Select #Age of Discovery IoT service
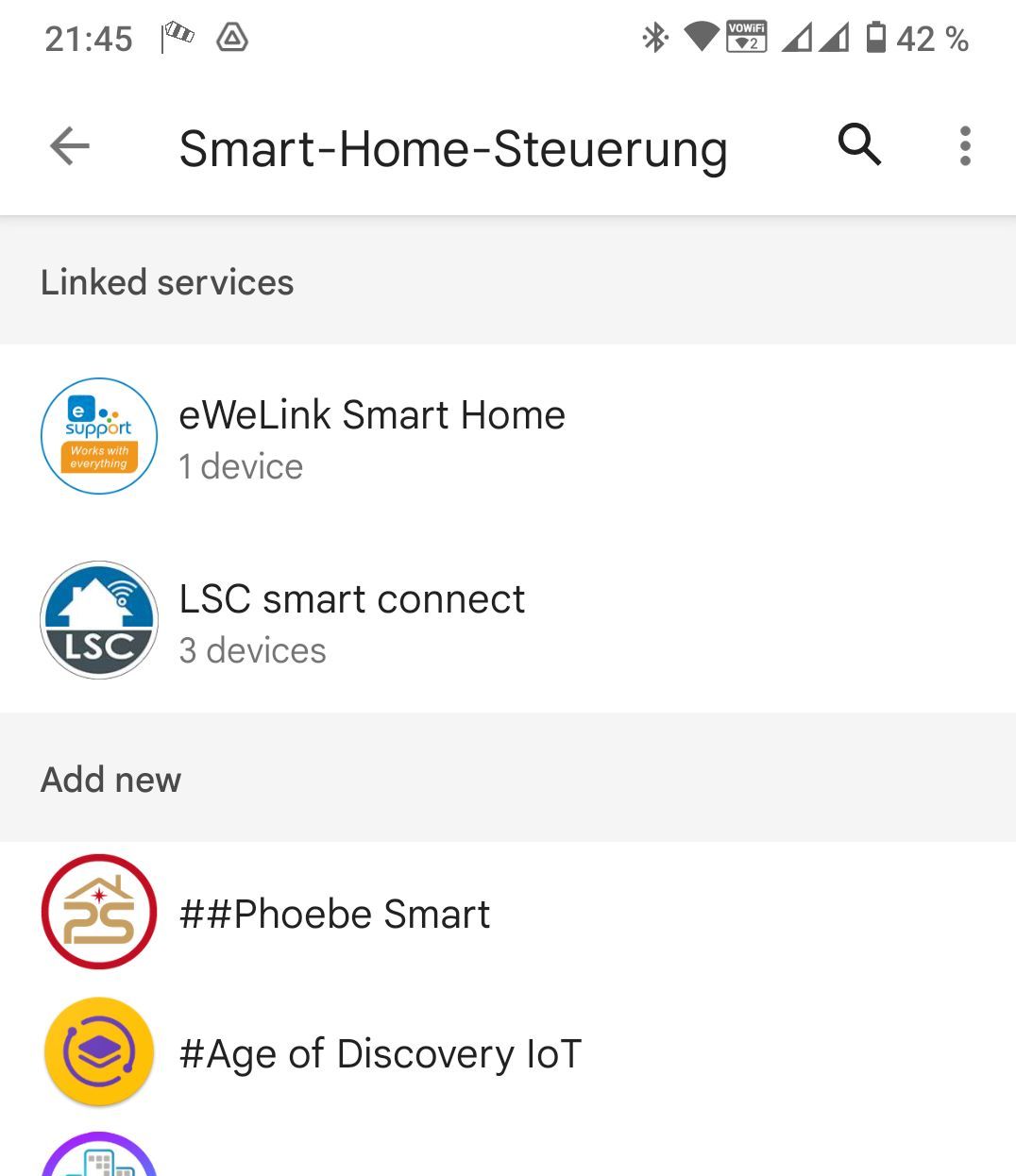Viewport: 1016px width, 1176px height. [x=380, y=1053]
